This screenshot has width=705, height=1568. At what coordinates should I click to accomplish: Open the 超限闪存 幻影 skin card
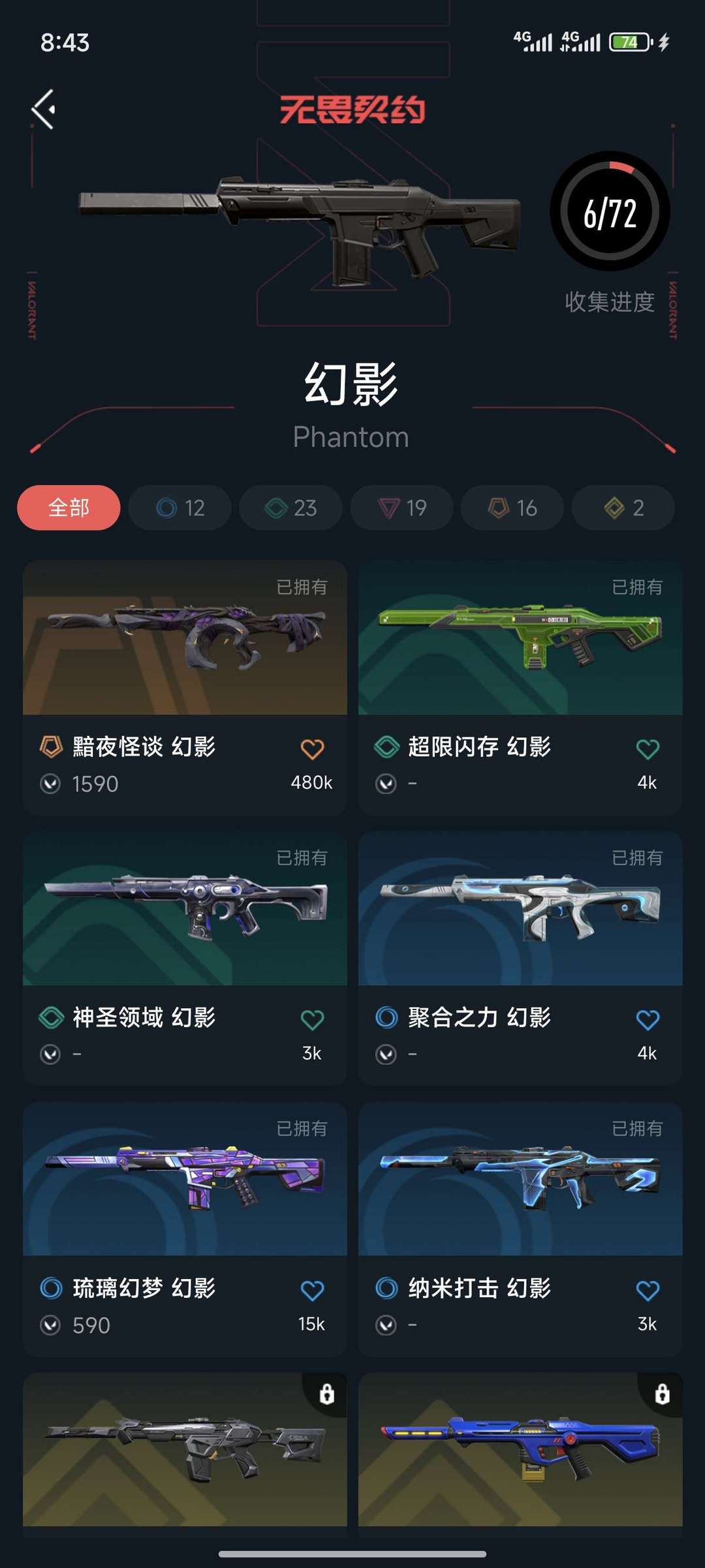[520, 687]
